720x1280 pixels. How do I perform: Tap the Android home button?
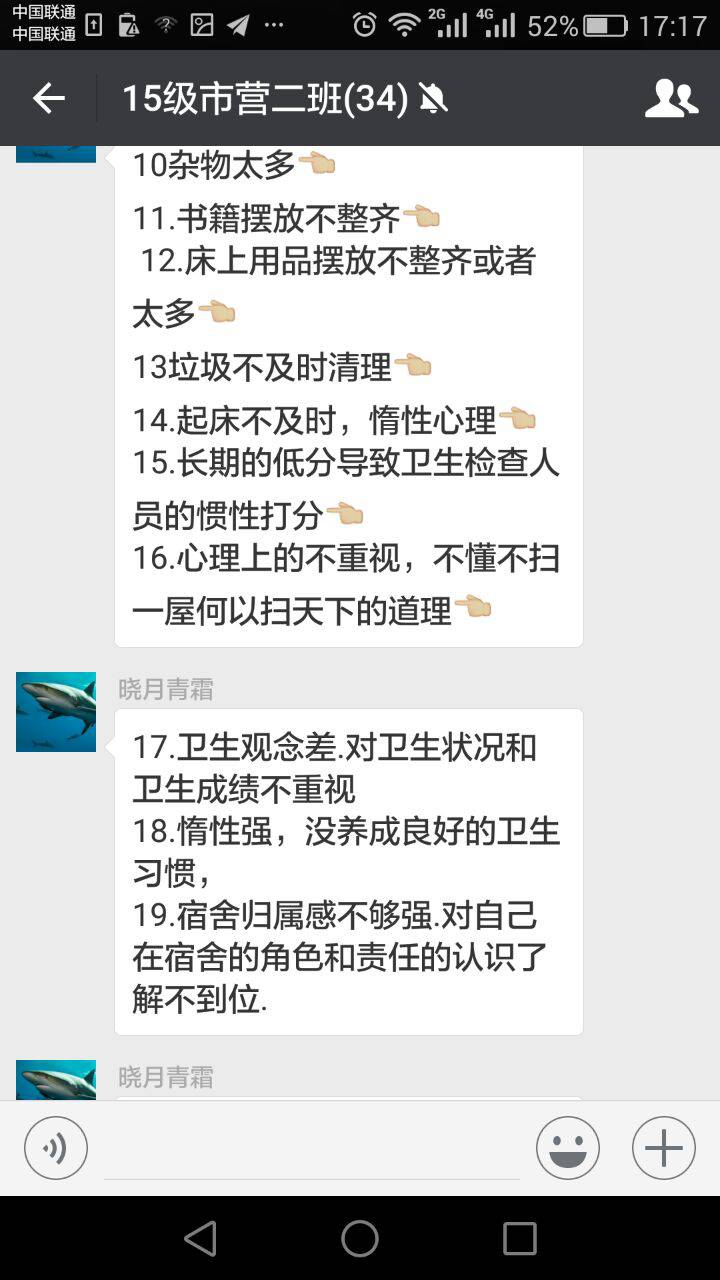pos(360,1238)
